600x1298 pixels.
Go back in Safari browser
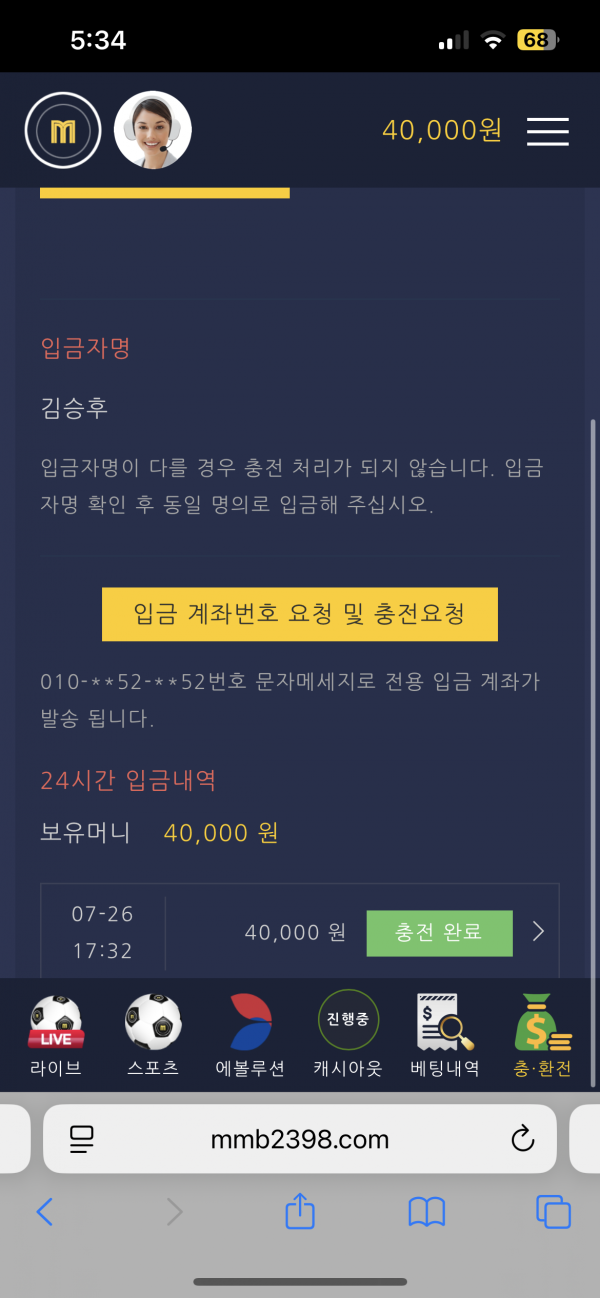click(45, 1213)
